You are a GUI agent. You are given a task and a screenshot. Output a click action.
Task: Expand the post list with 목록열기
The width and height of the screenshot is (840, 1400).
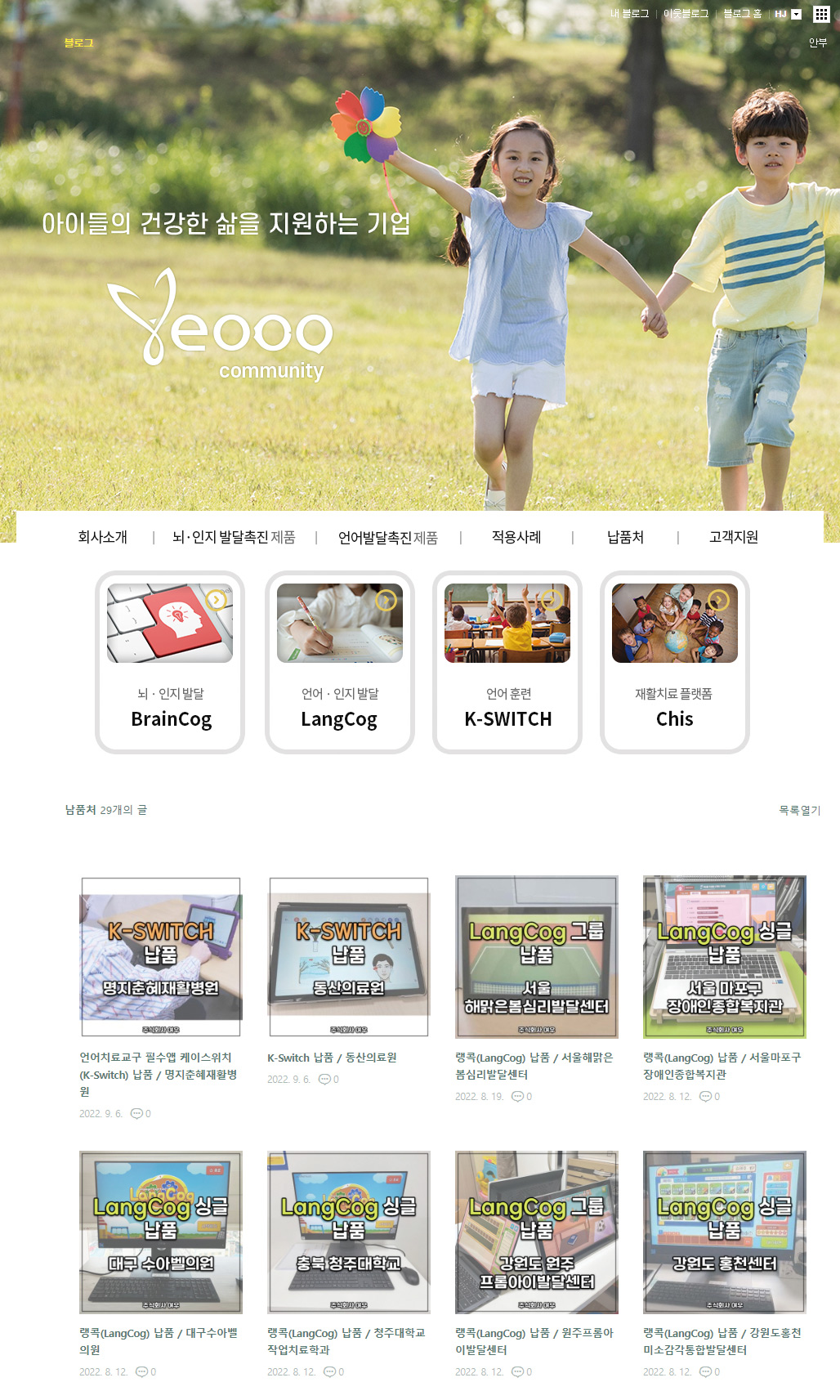pyautogui.click(x=798, y=810)
